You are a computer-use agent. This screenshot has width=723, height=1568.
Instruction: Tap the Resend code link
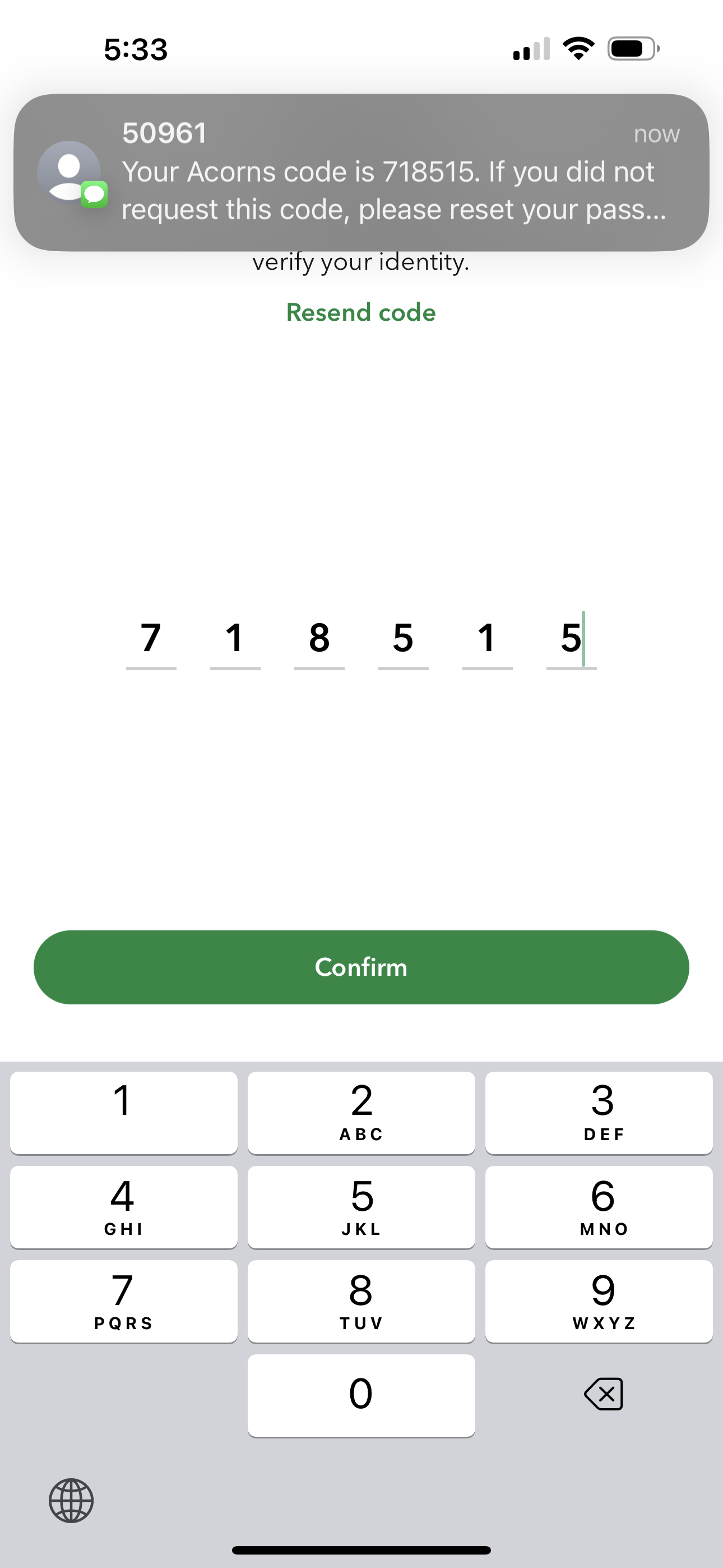pyautogui.click(x=361, y=312)
